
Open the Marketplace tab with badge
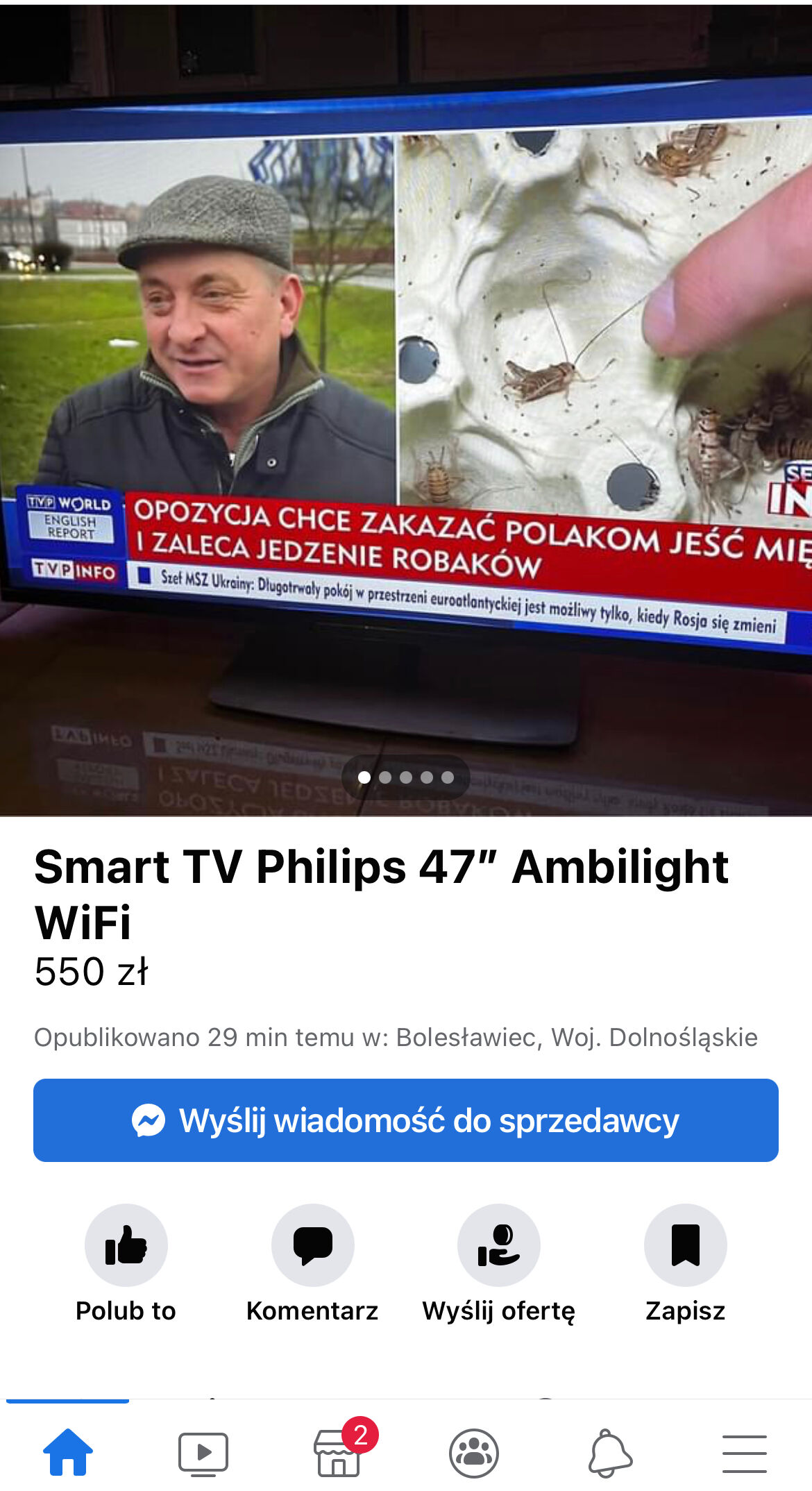[339, 1452]
